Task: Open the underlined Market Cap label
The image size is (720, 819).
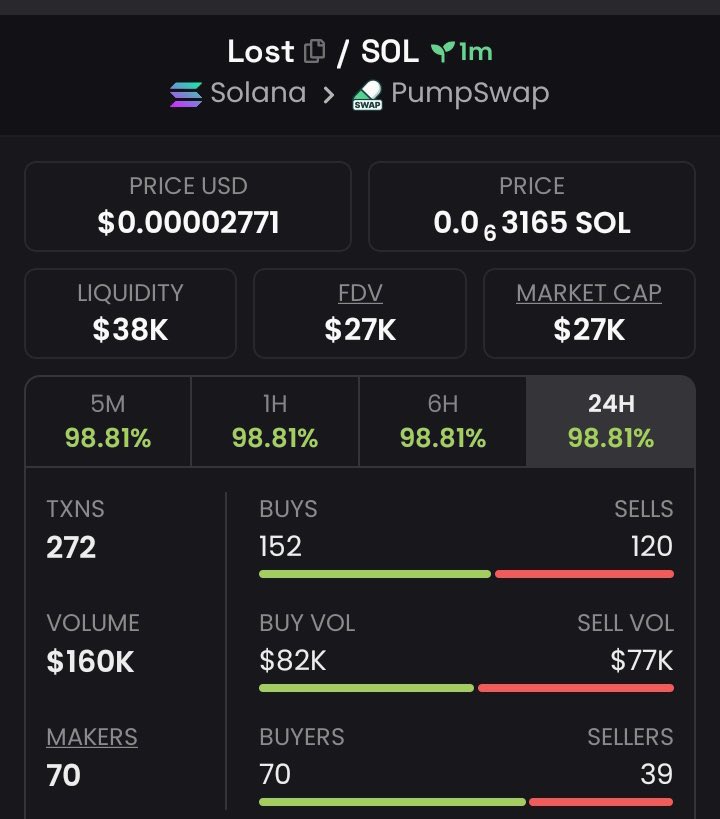Action: (588, 293)
